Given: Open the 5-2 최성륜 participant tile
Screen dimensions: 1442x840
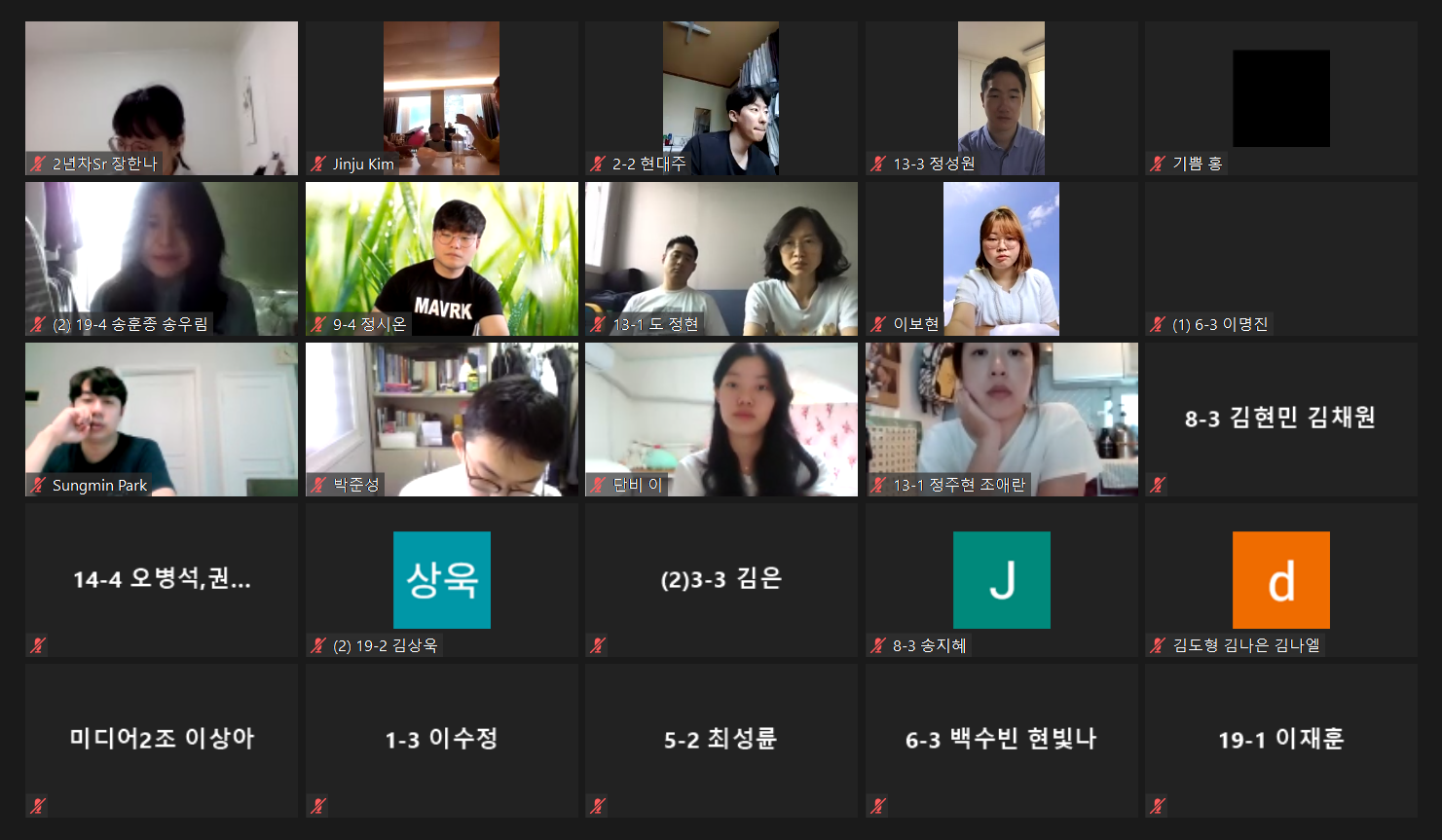Looking at the screenshot, I should 721,740.
